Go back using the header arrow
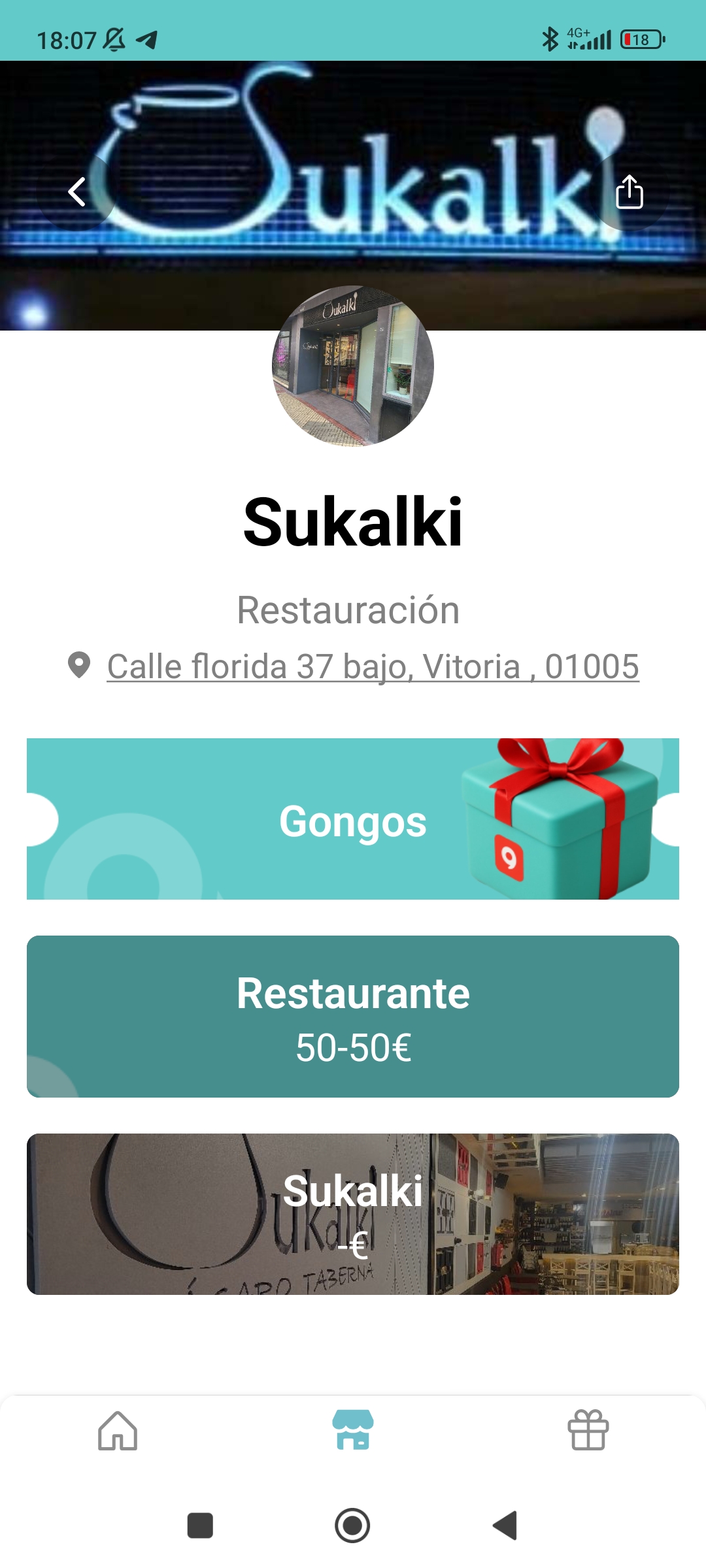The height and width of the screenshot is (1568, 706). 77,192
